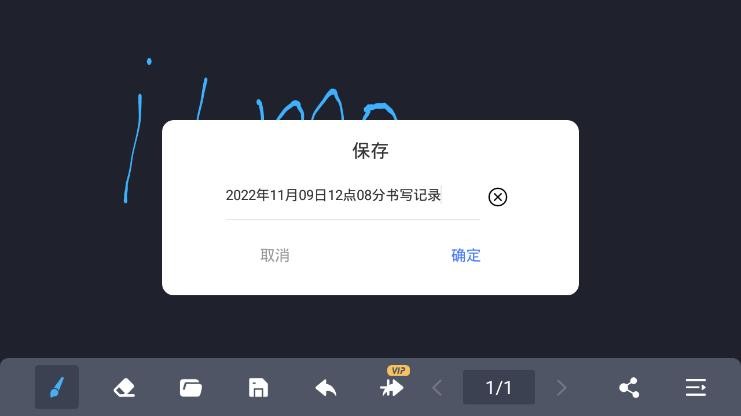The image size is (741, 416).
Task: Cancel the save dialog with 取消
Action: point(275,255)
